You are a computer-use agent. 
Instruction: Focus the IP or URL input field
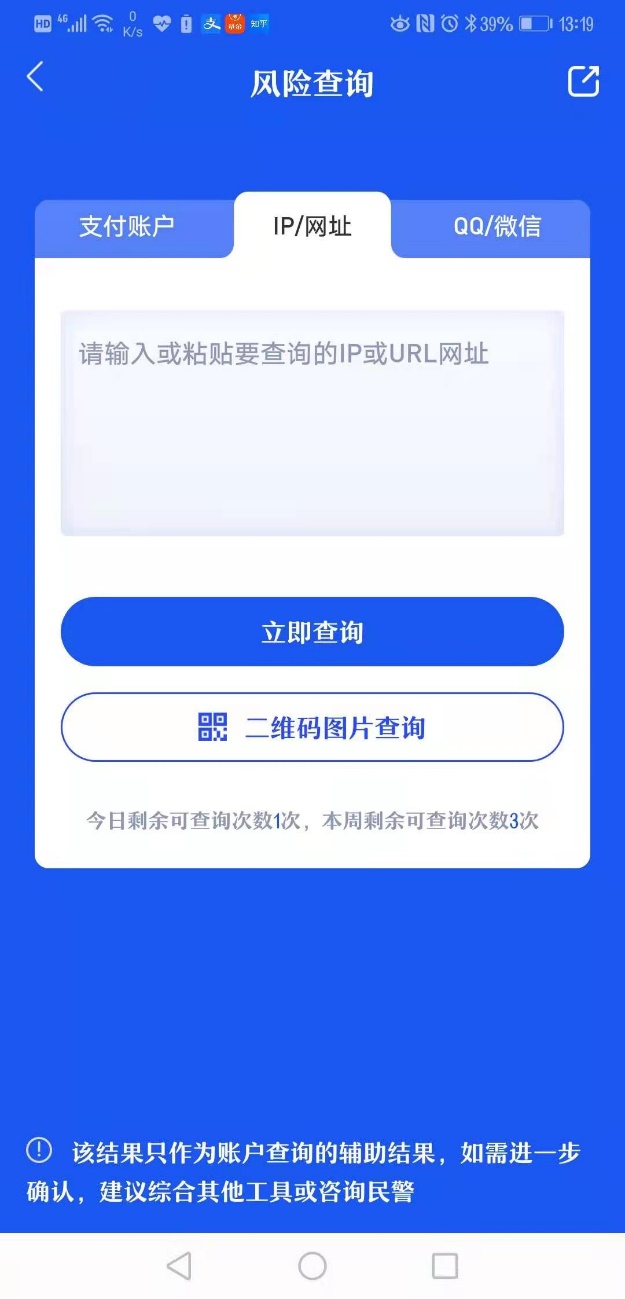pos(312,423)
